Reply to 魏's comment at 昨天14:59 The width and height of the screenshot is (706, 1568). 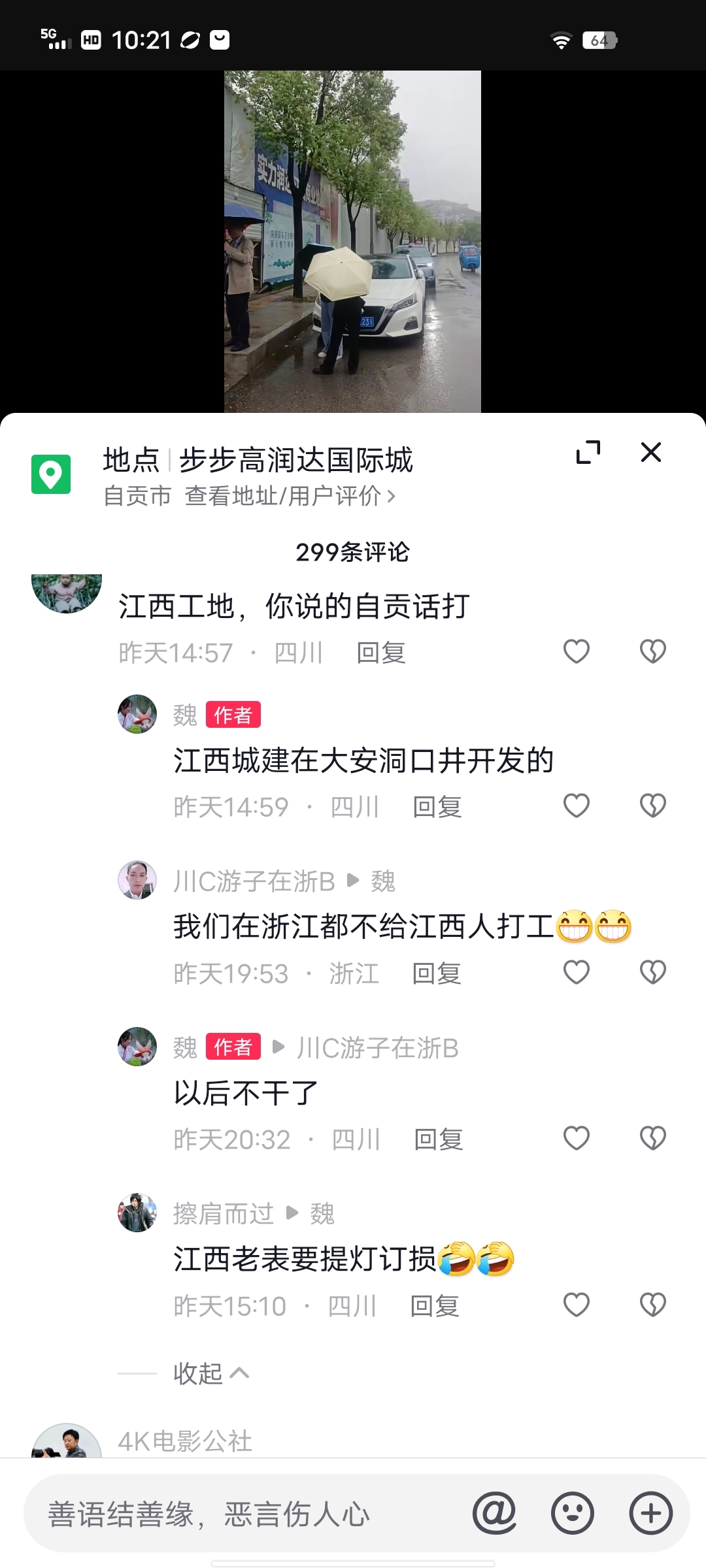[x=437, y=807]
